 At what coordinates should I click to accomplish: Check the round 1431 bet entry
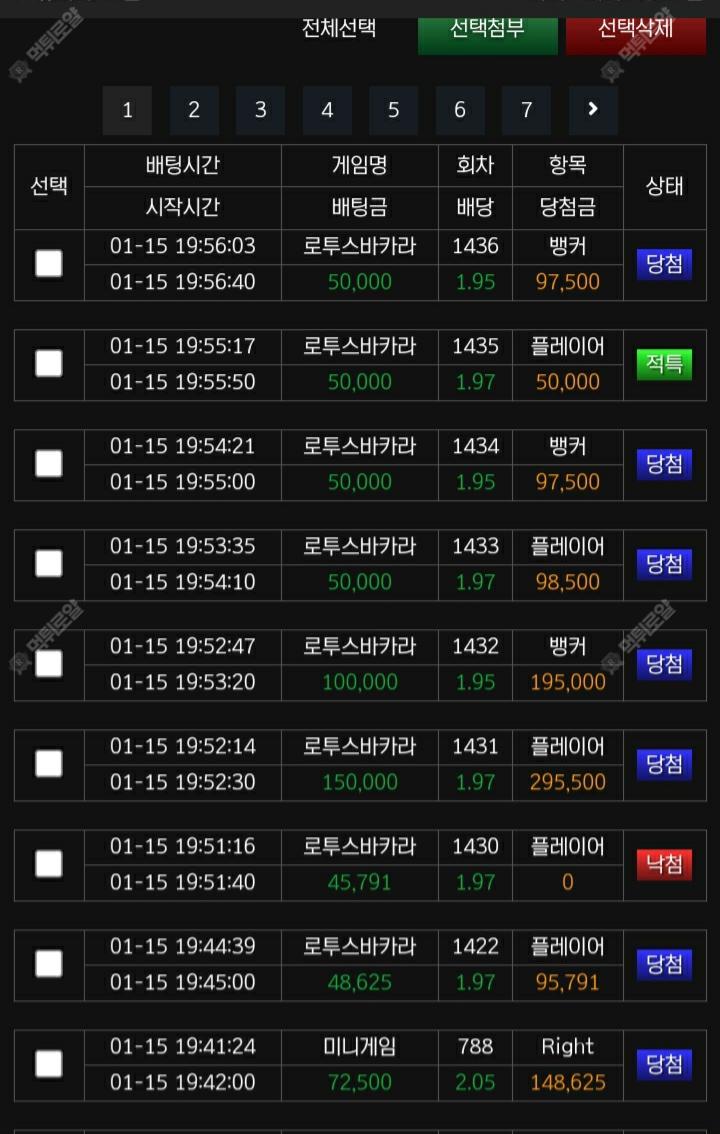(x=49, y=764)
